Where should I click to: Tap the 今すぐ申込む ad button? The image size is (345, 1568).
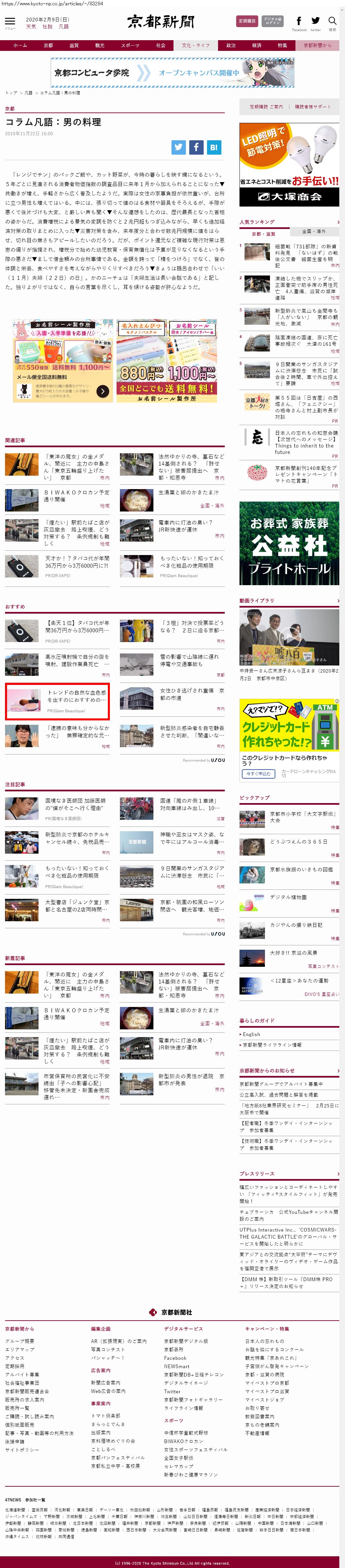point(258,774)
